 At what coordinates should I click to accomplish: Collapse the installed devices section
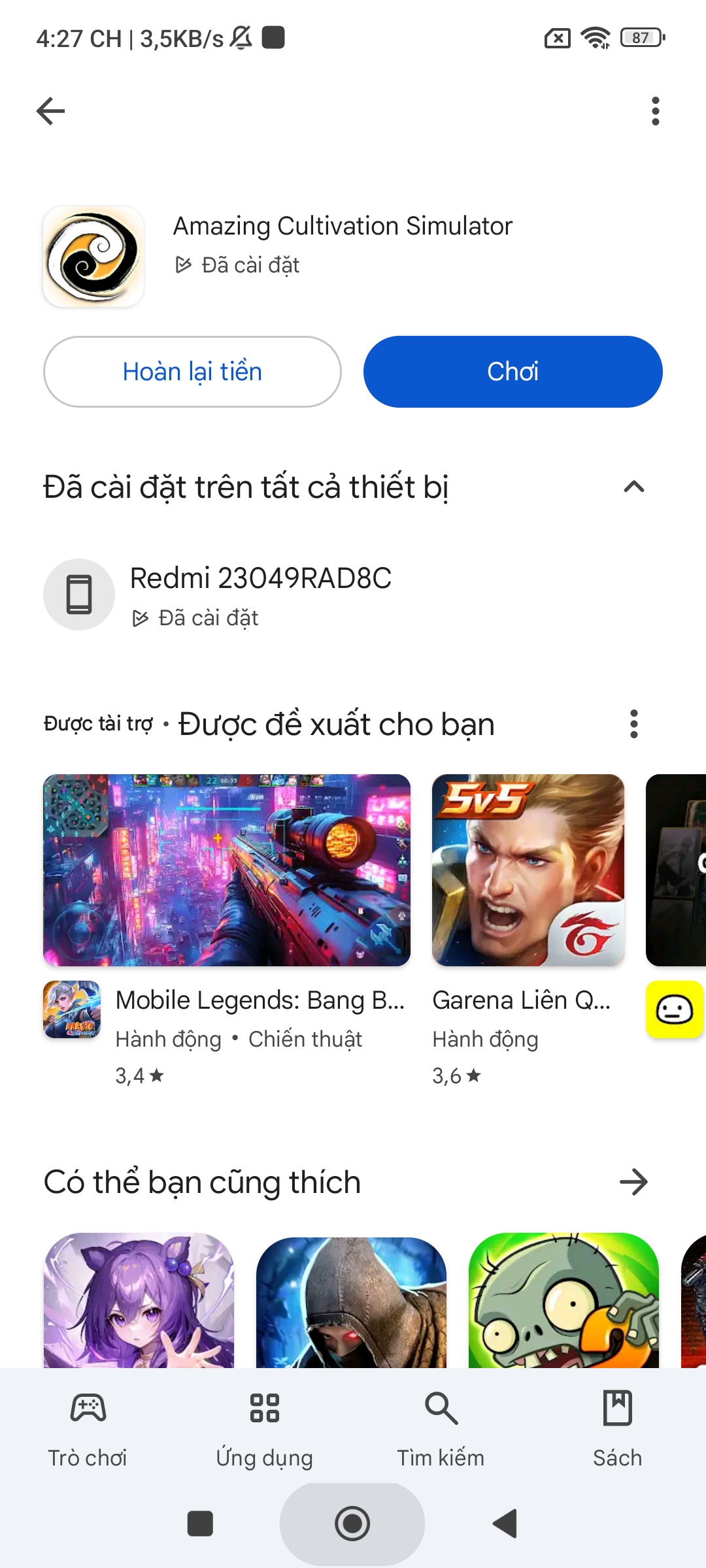point(633,487)
